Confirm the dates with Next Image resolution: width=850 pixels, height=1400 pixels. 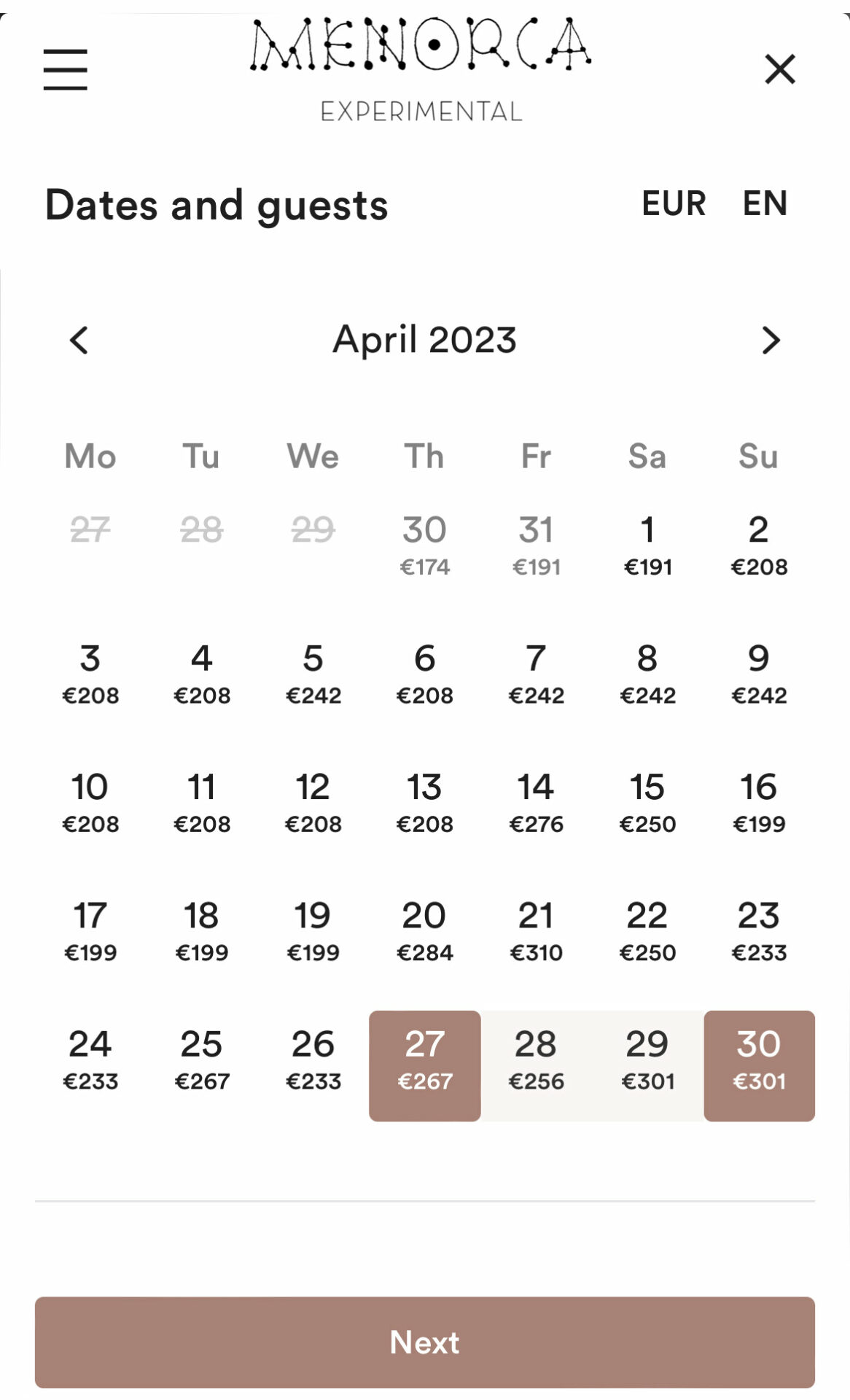click(425, 1342)
